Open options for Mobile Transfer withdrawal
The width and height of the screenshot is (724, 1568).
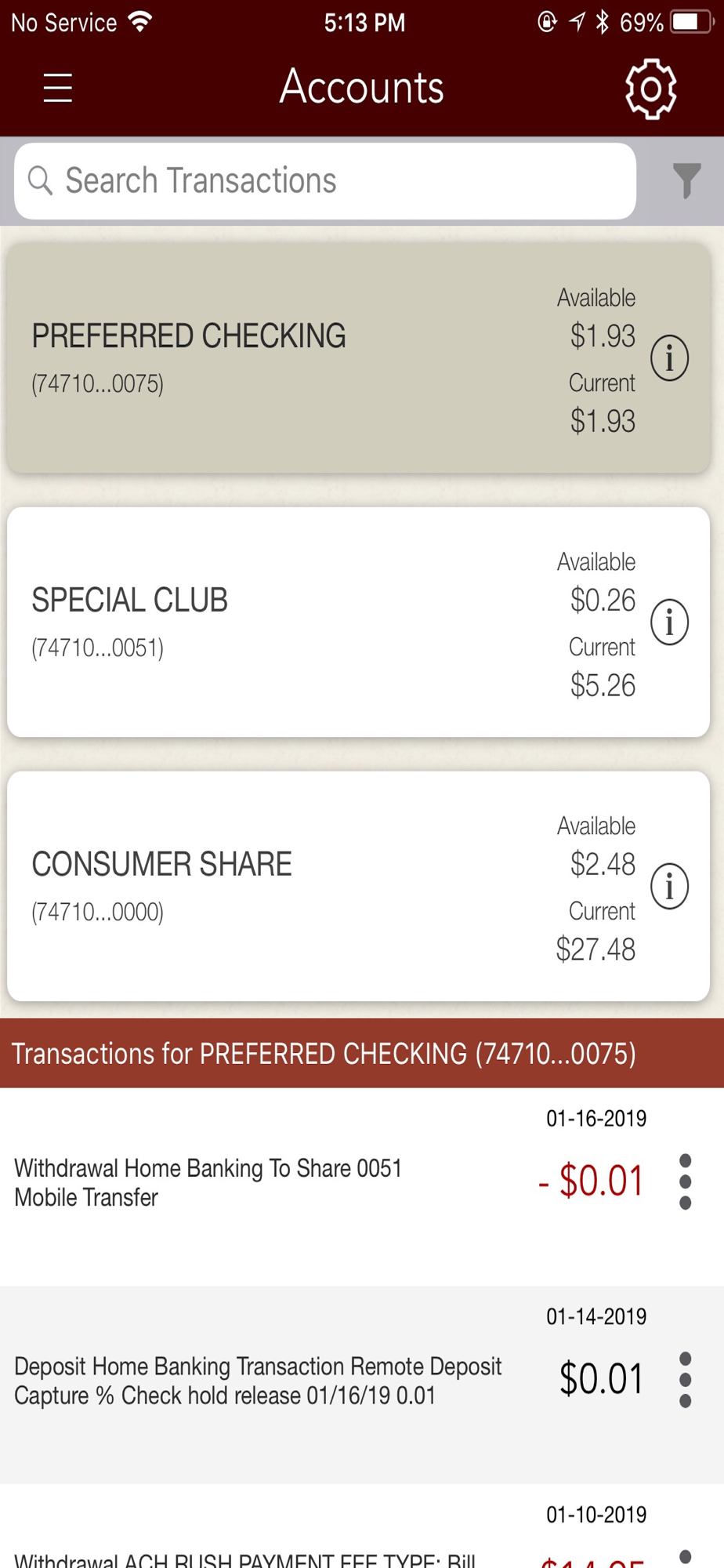[685, 1181]
